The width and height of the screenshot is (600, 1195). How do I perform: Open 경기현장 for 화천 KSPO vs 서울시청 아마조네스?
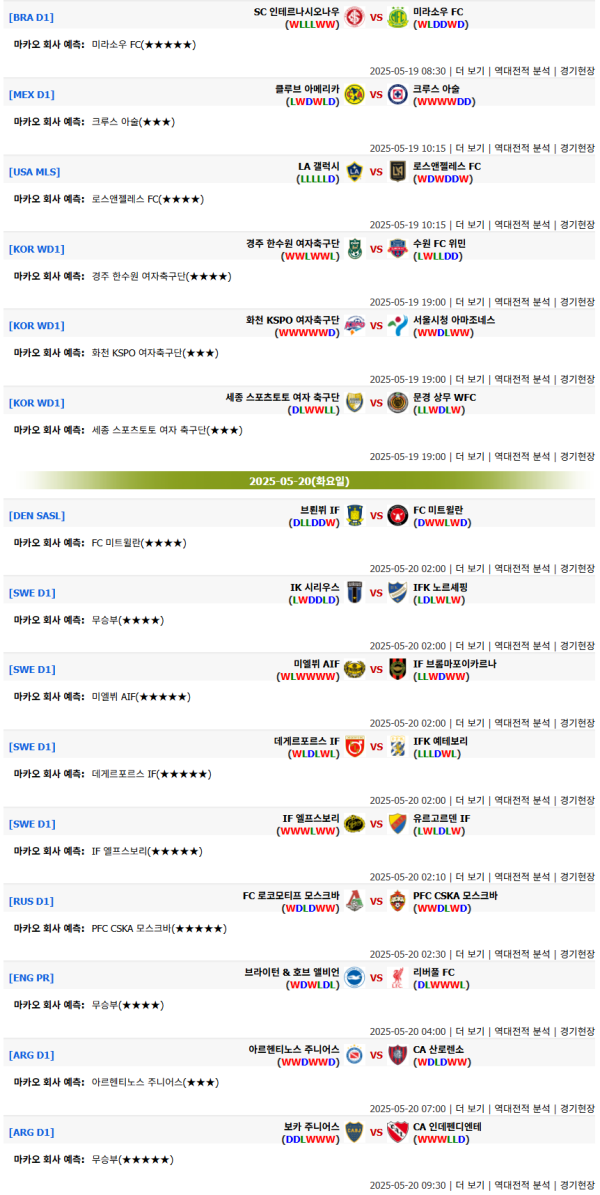tap(576, 379)
